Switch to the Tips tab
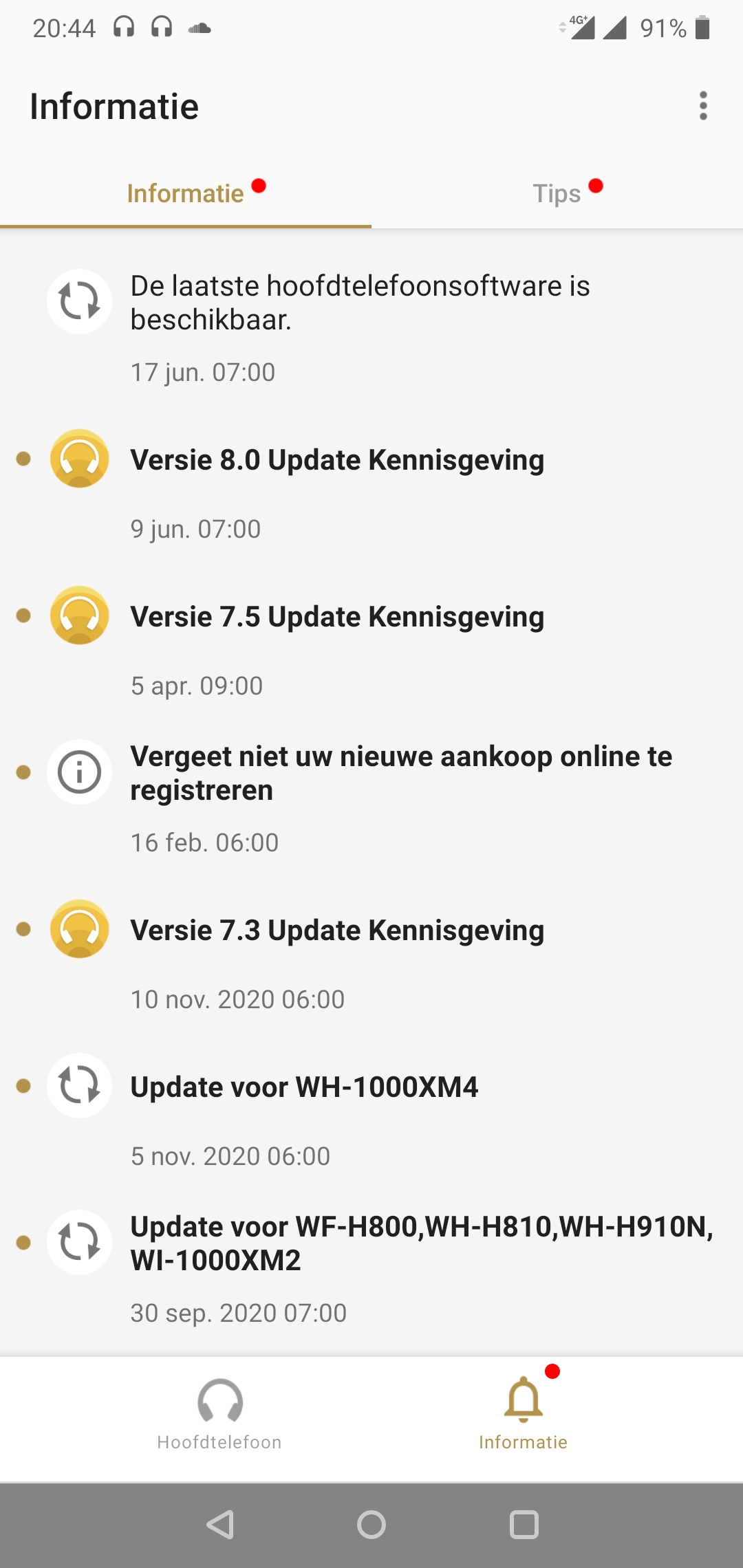Image resolution: width=743 pixels, height=1568 pixels. [x=557, y=193]
